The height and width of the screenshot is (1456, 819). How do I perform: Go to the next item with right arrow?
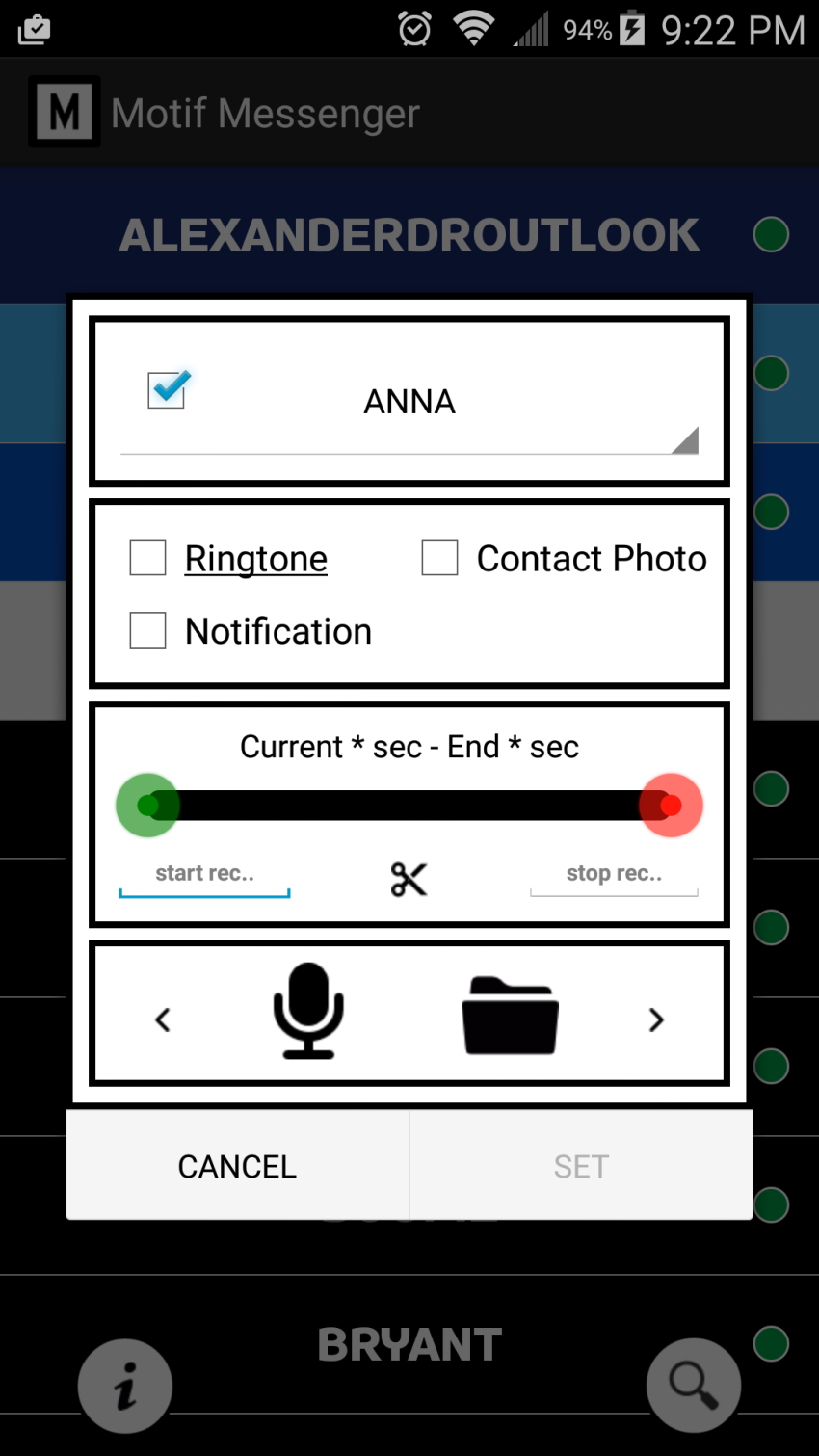656,1019
